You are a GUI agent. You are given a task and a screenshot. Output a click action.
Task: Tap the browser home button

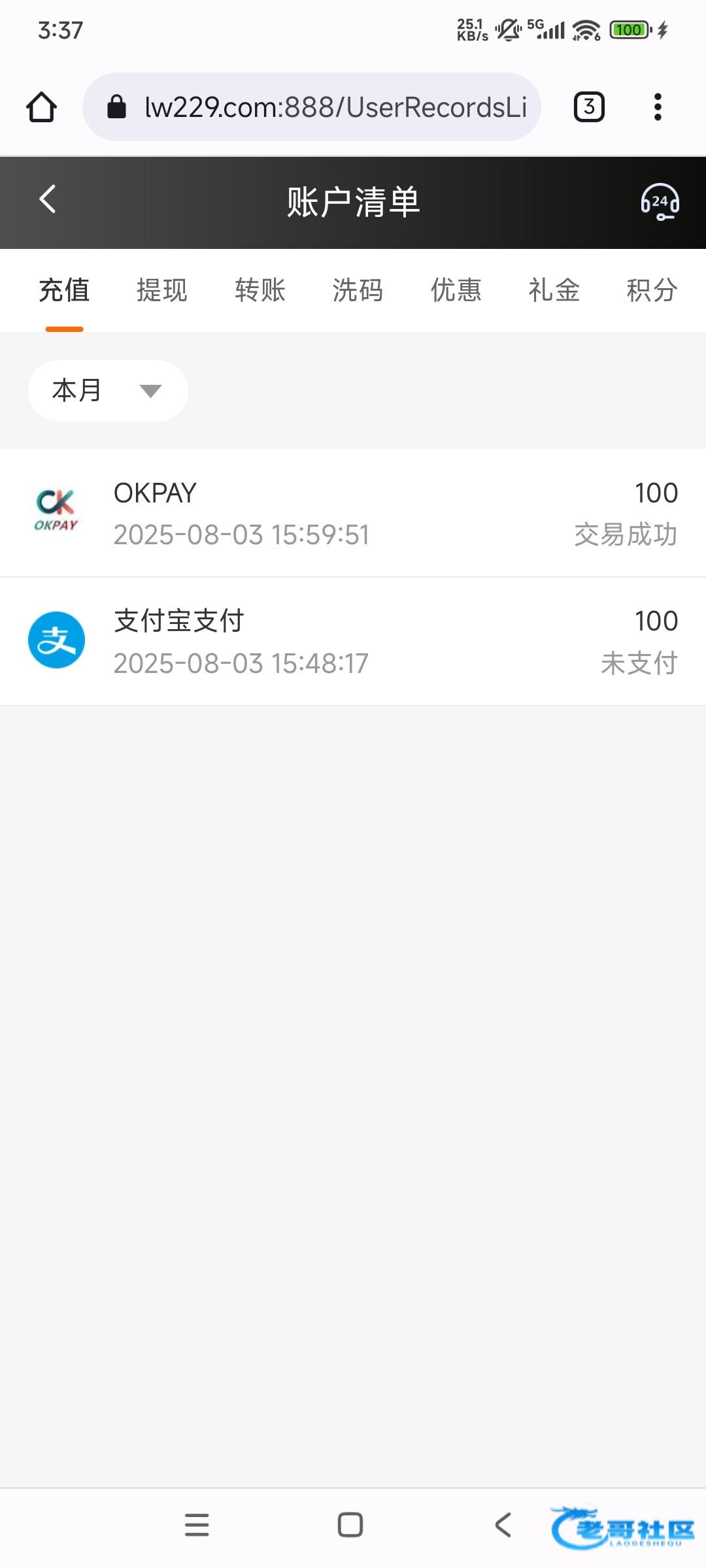tap(41, 107)
